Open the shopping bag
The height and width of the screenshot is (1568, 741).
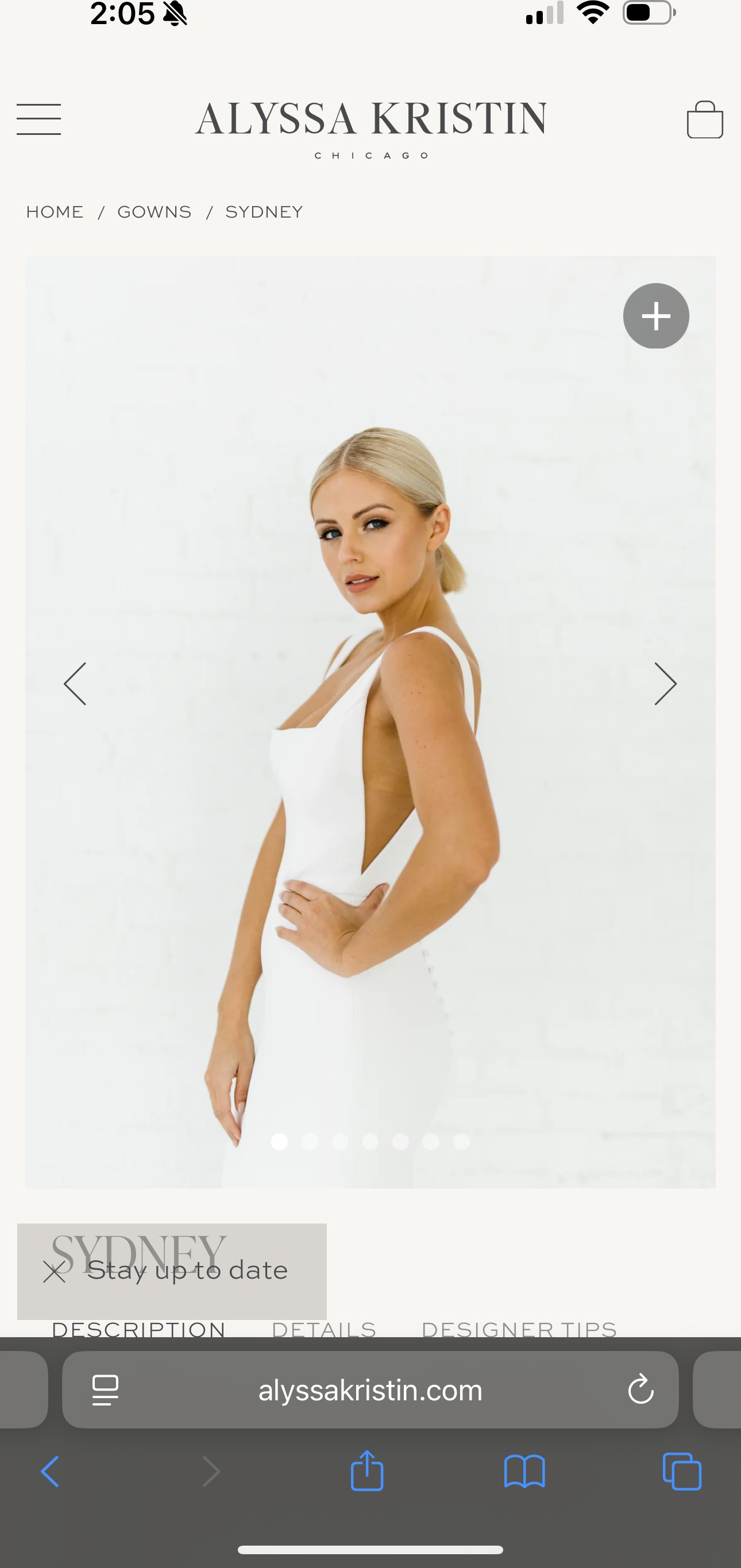click(x=704, y=119)
